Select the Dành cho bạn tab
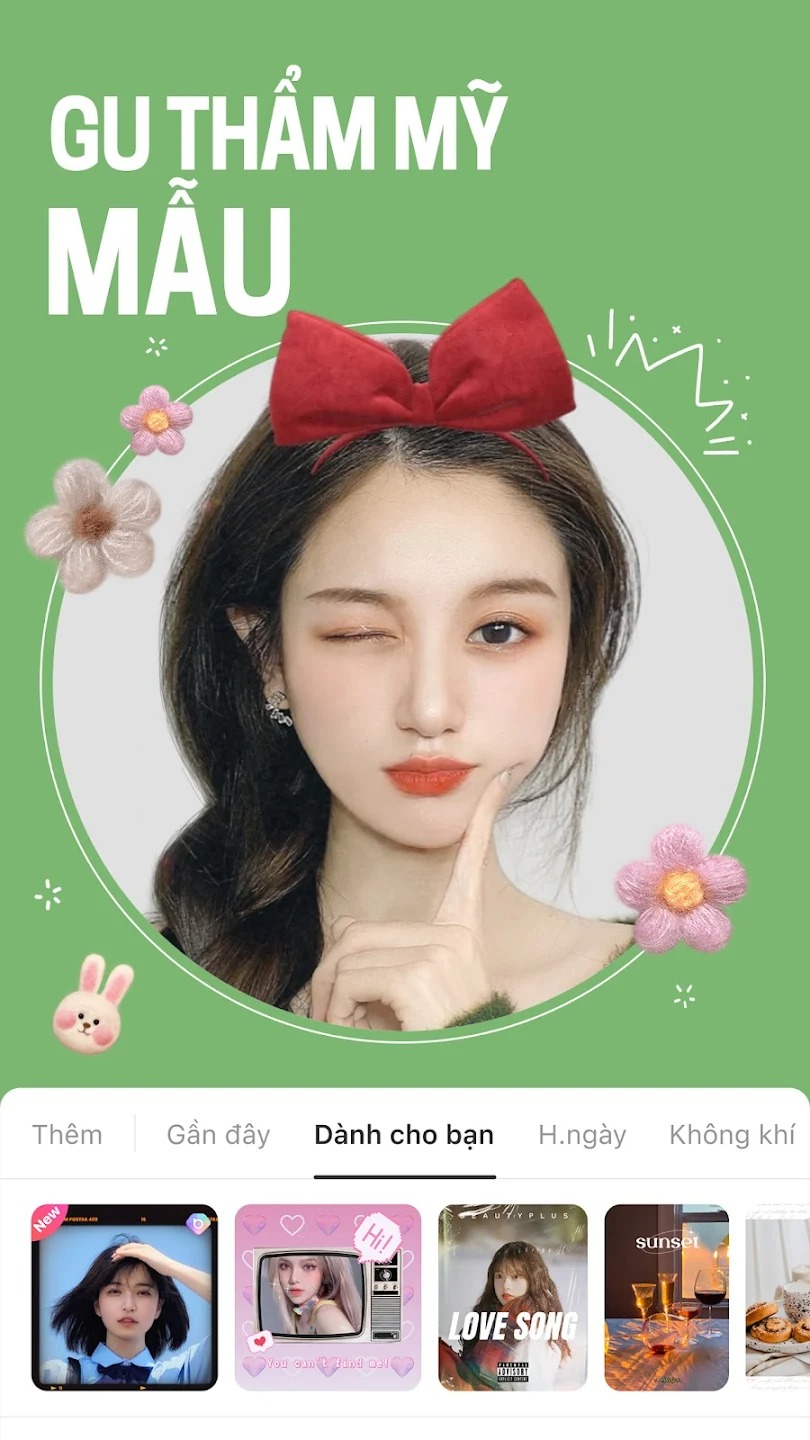810x1440 pixels. 404,1135
